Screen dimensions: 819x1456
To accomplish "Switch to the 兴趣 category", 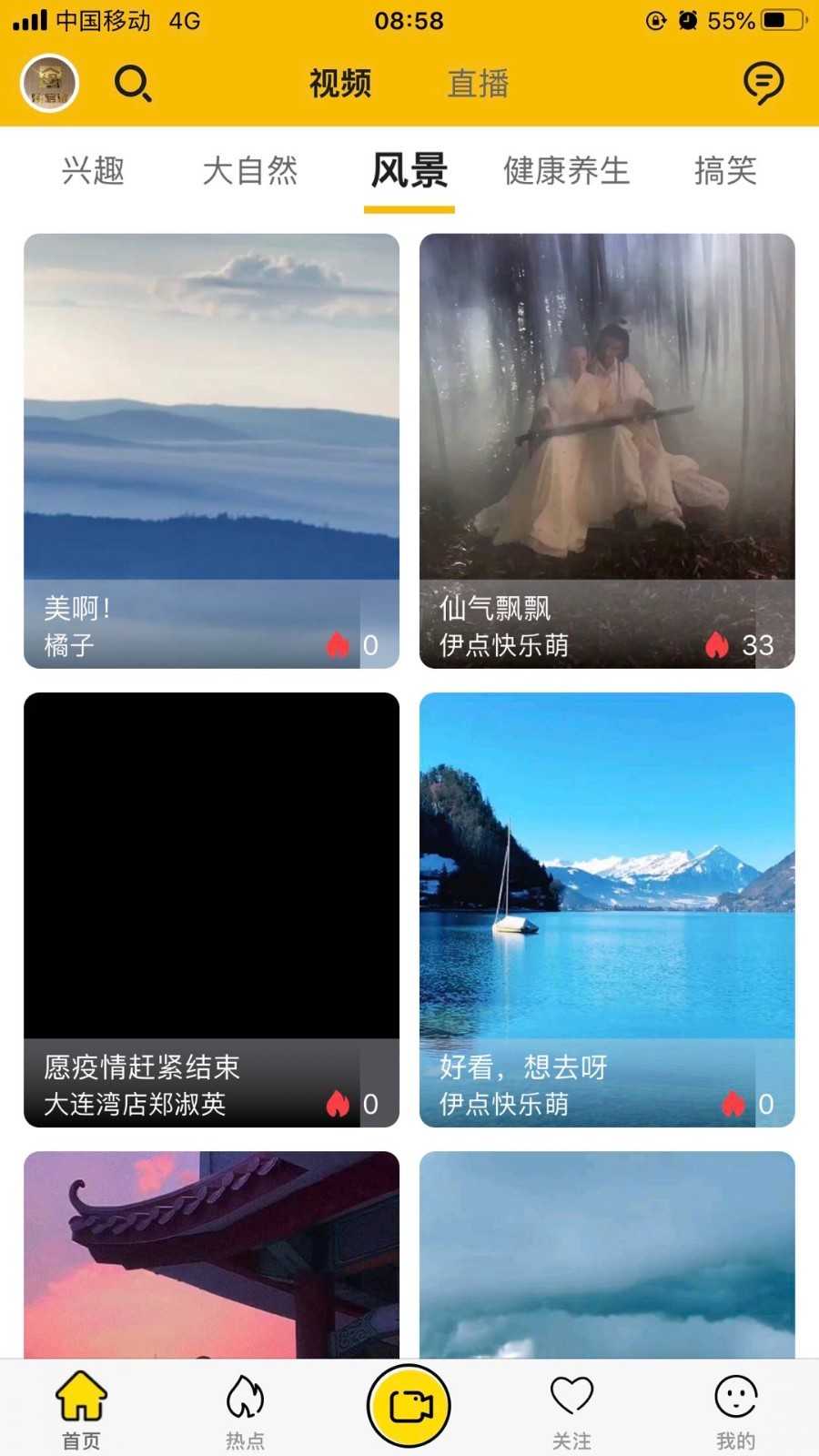I will (x=93, y=171).
